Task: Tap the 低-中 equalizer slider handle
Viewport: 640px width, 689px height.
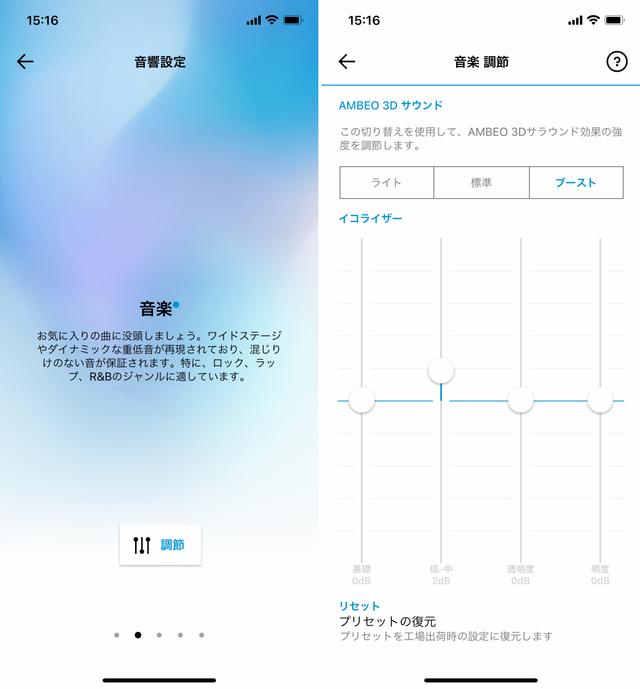Action: 441,371
